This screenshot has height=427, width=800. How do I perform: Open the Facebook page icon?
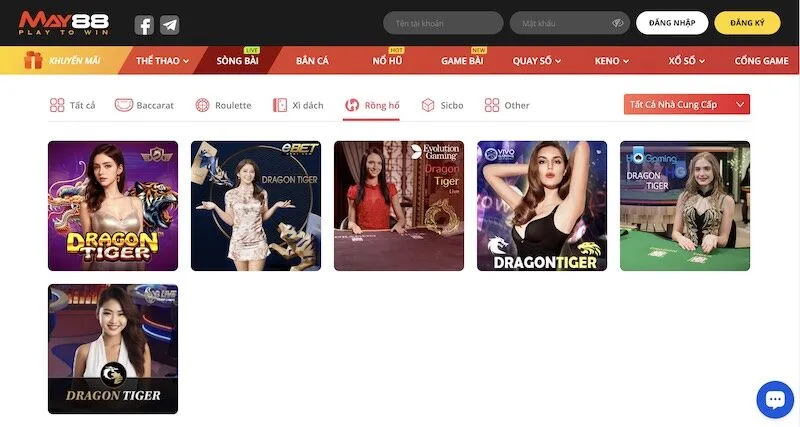[x=145, y=25]
